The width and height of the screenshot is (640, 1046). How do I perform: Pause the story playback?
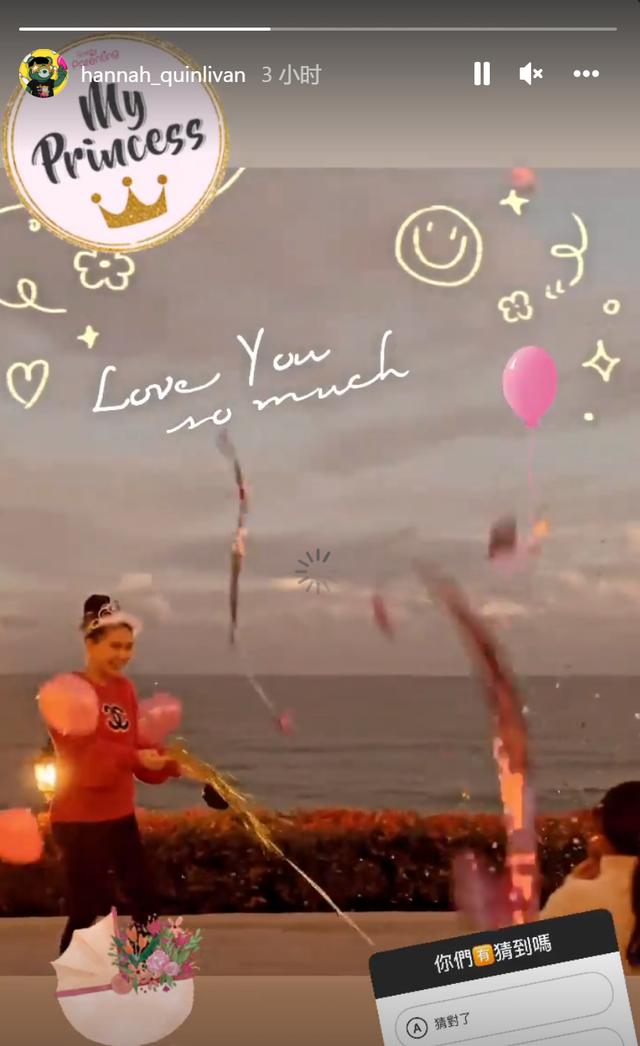pos(482,74)
